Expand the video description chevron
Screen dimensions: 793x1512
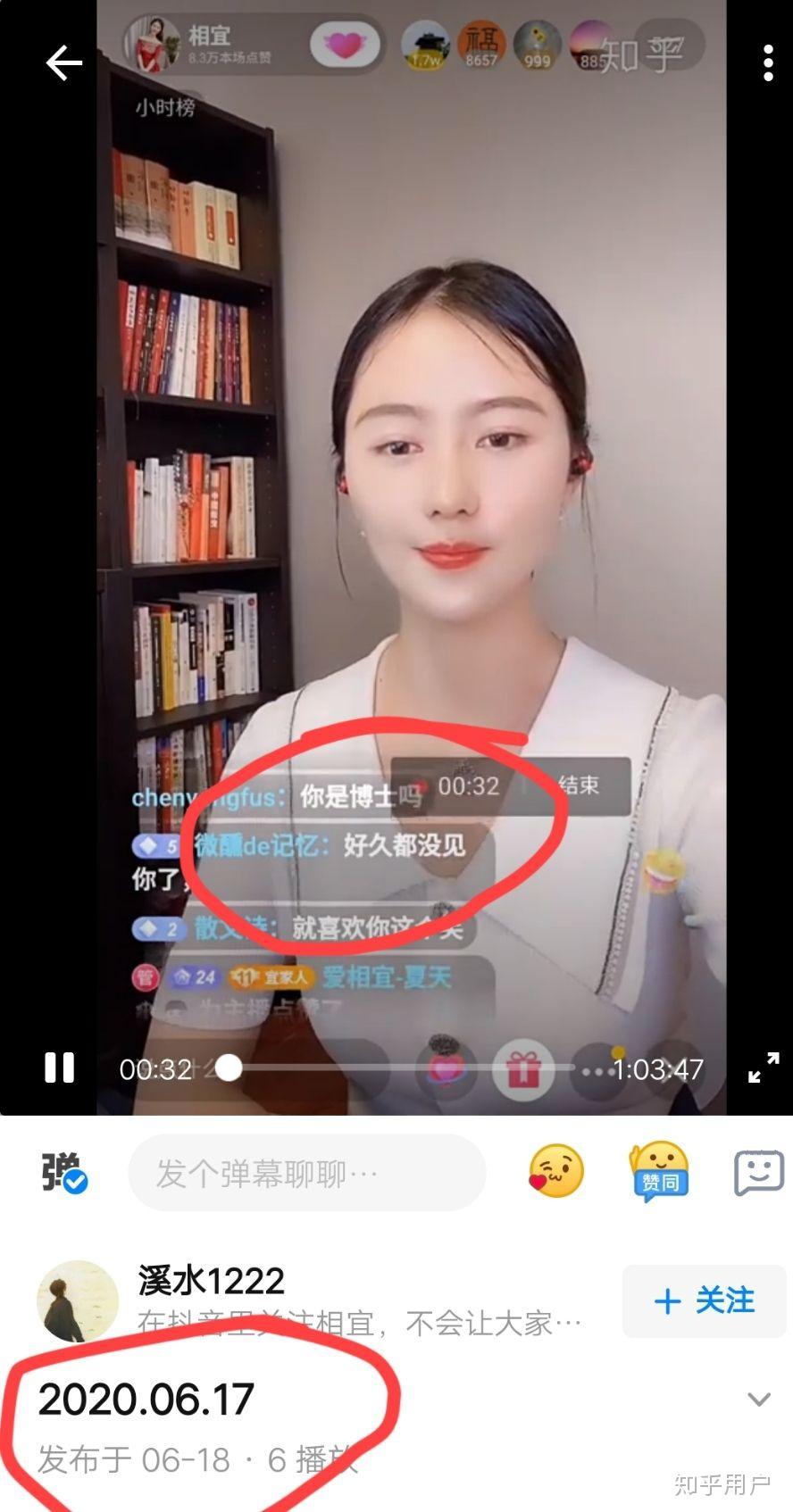tap(758, 1399)
